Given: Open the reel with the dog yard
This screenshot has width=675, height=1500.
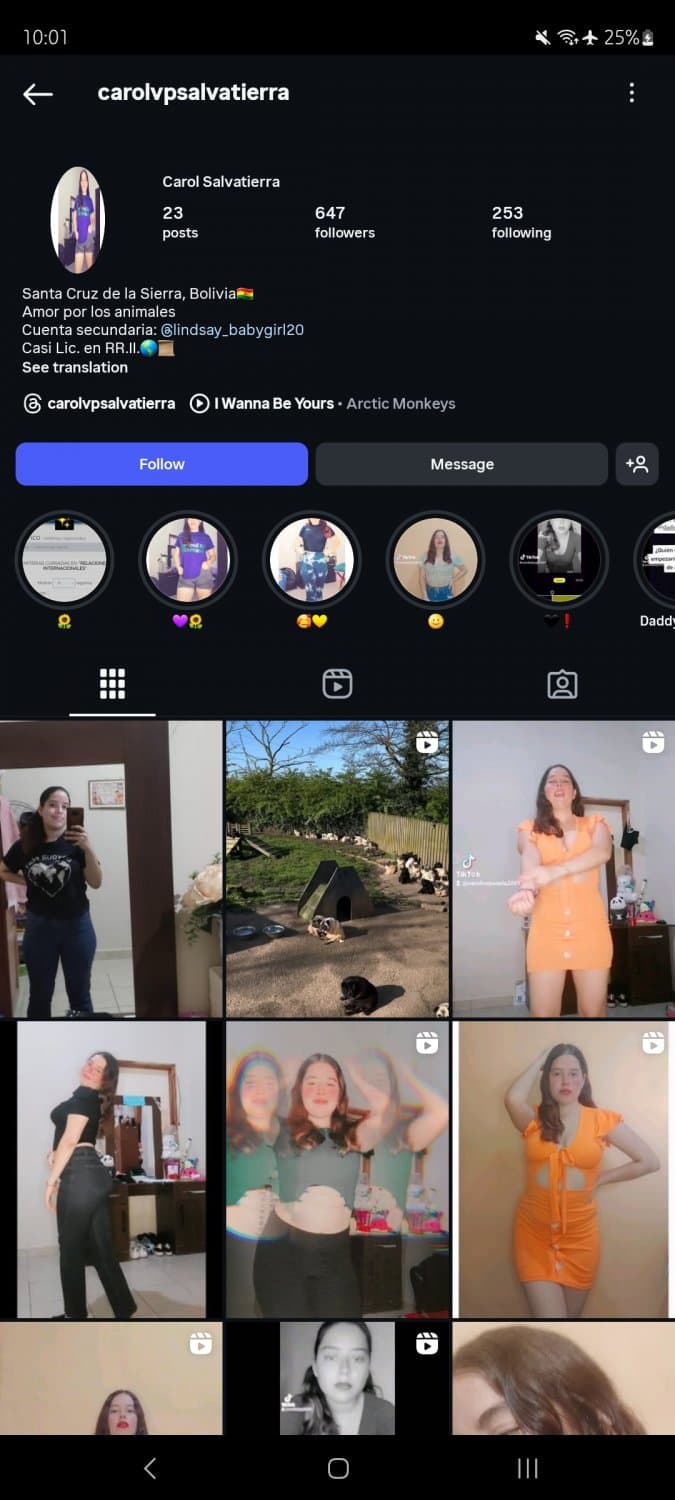Looking at the screenshot, I should (337, 868).
